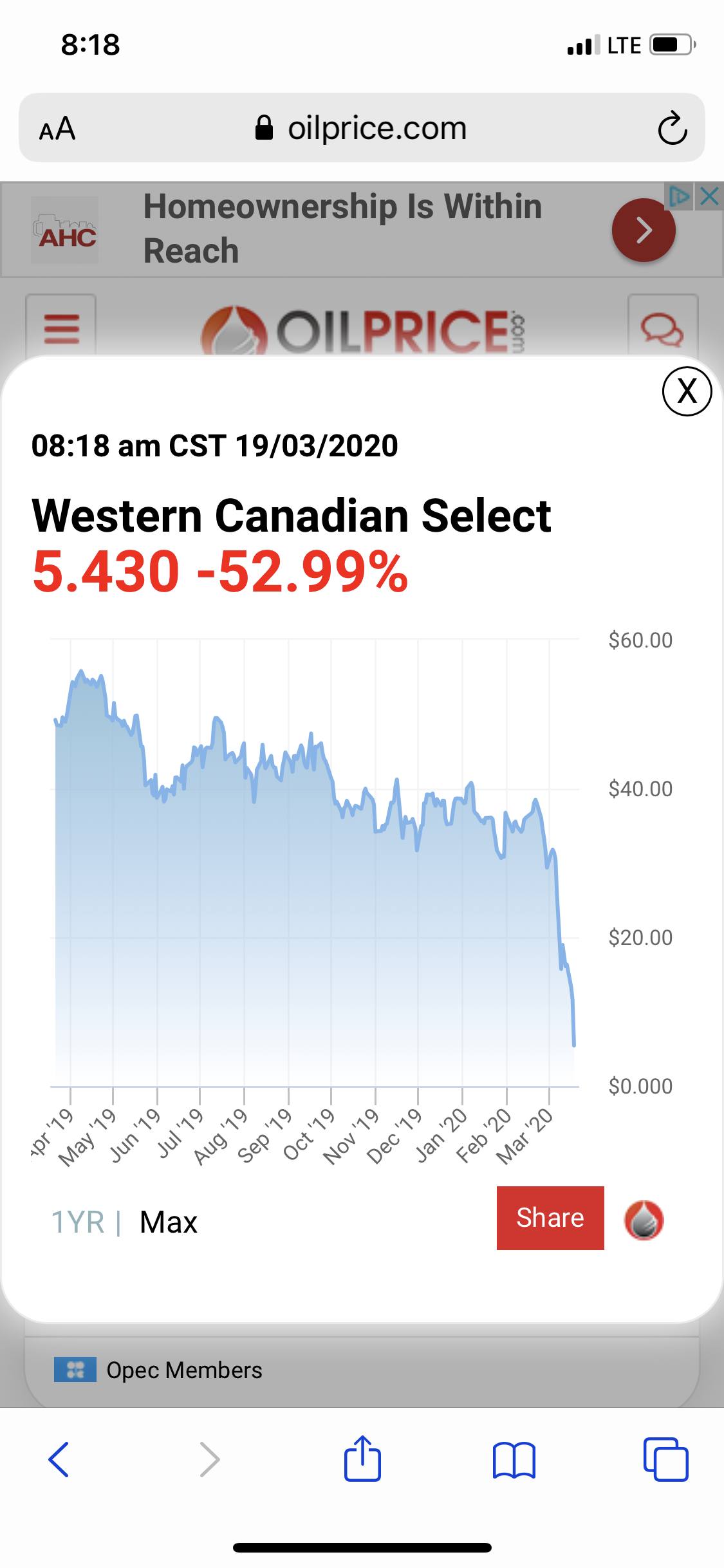Image resolution: width=724 pixels, height=1568 pixels.
Task: Select the 1YR chart range
Action: [78, 1222]
